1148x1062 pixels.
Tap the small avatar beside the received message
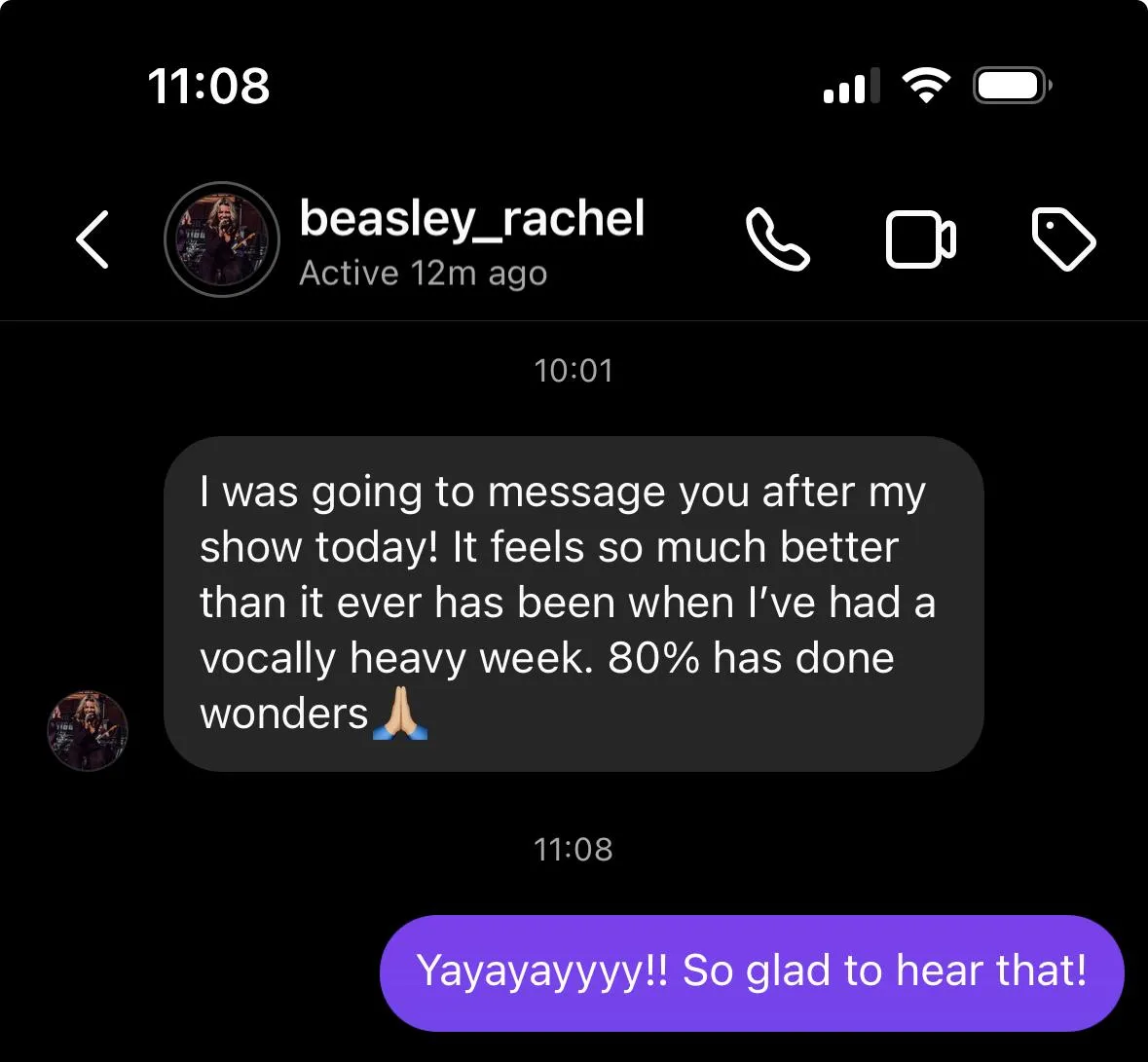[88, 731]
